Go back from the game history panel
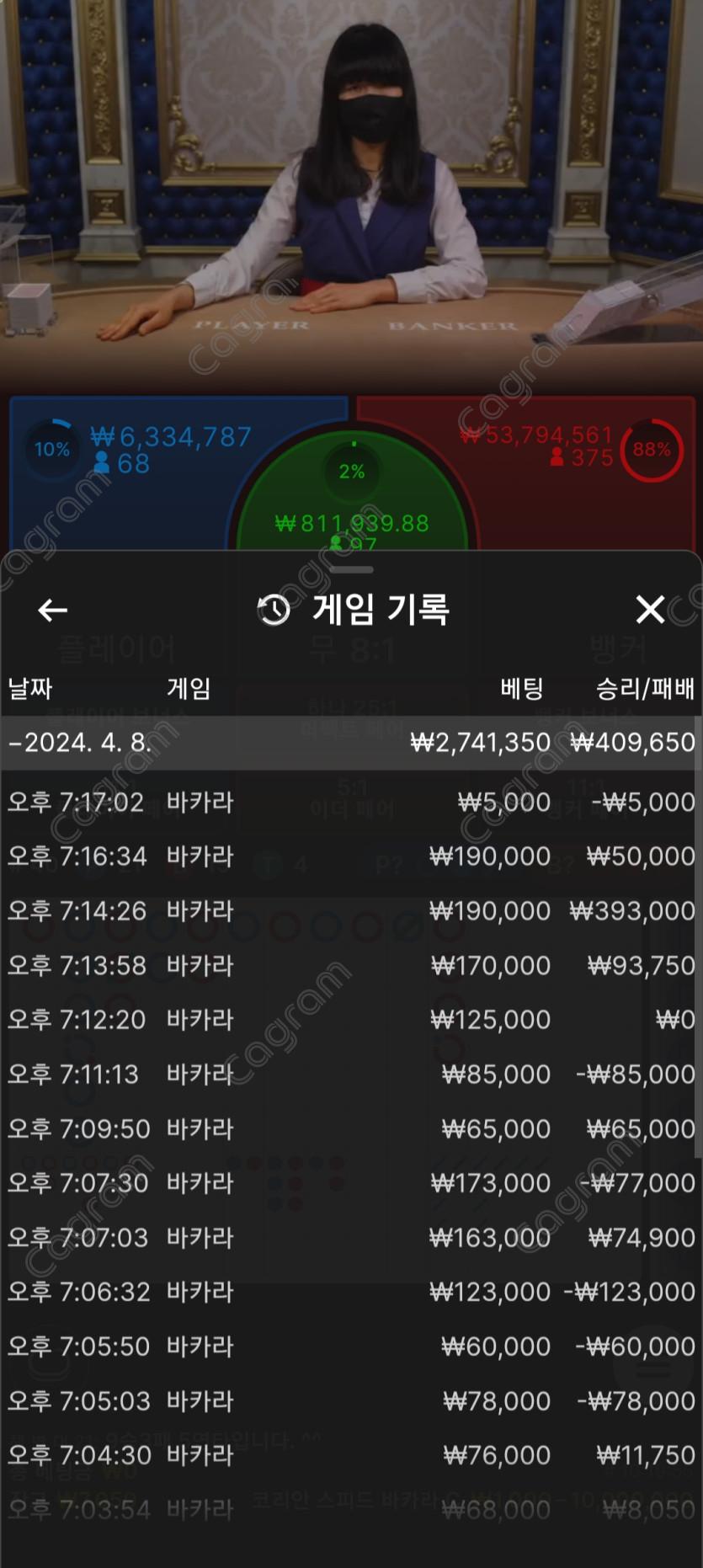Image resolution: width=703 pixels, height=1568 pixels. pyautogui.click(x=52, y=610)
